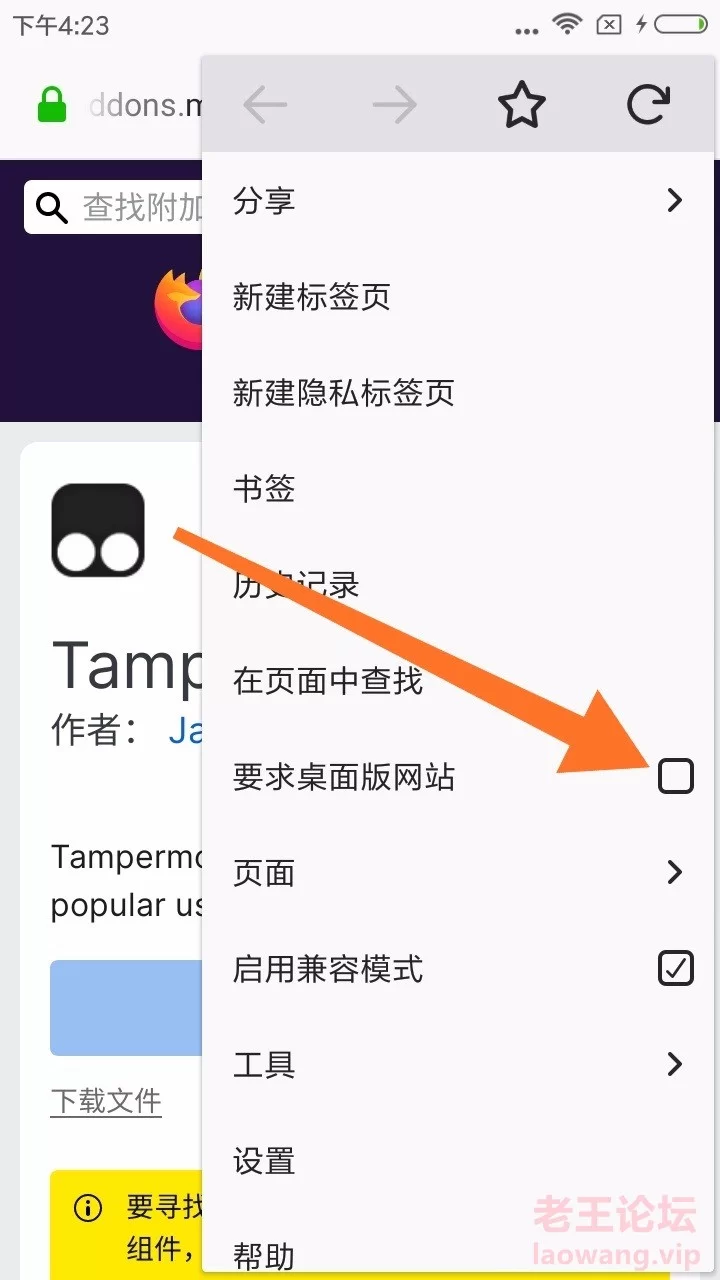Image resolution: width=720 pixels, height=1280 pixels.
Task: Bookmark this page with the star icon
Action: pos(521,105)
